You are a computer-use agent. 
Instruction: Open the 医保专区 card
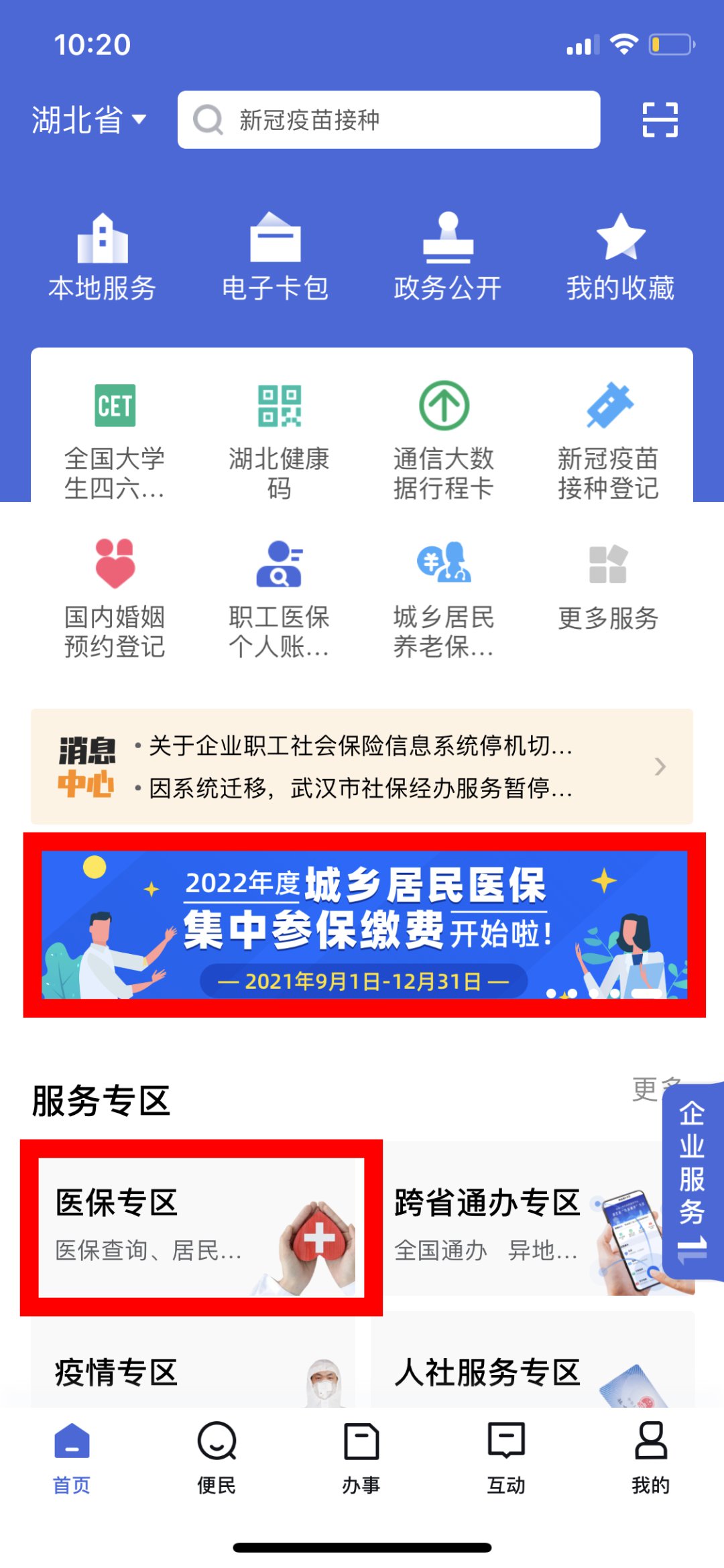click(201, 1227)
